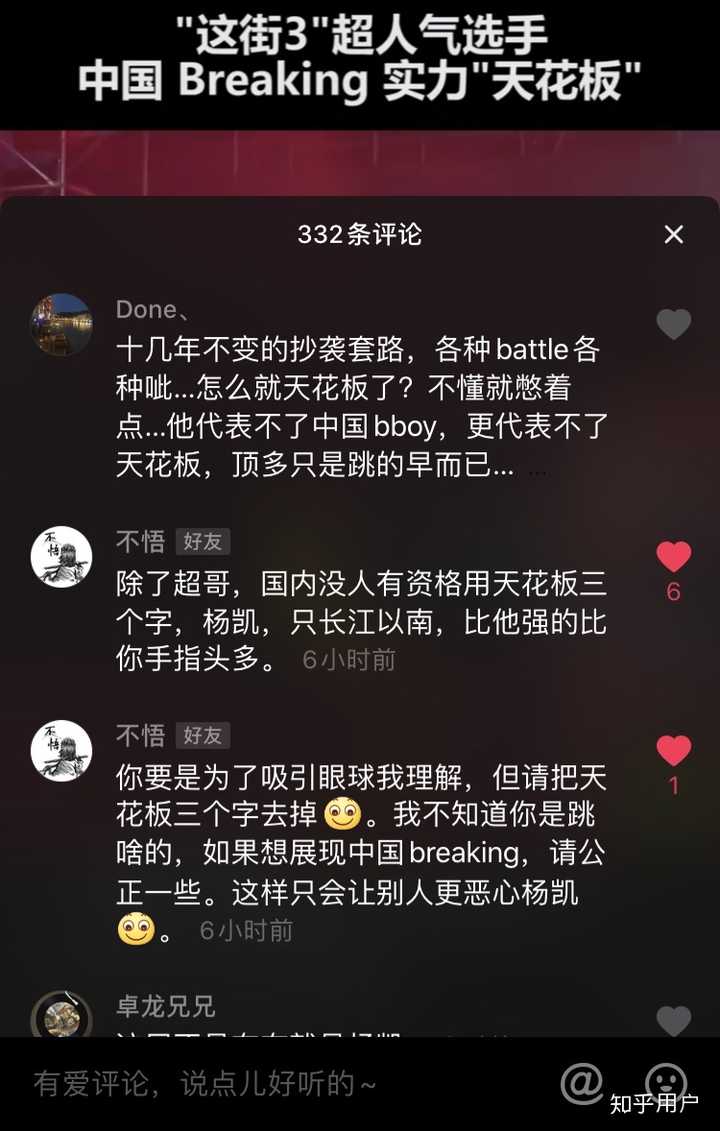Tap the 332条评论 comments header
The width and height of the screenshot is (720, 1131).
point(360,235)
